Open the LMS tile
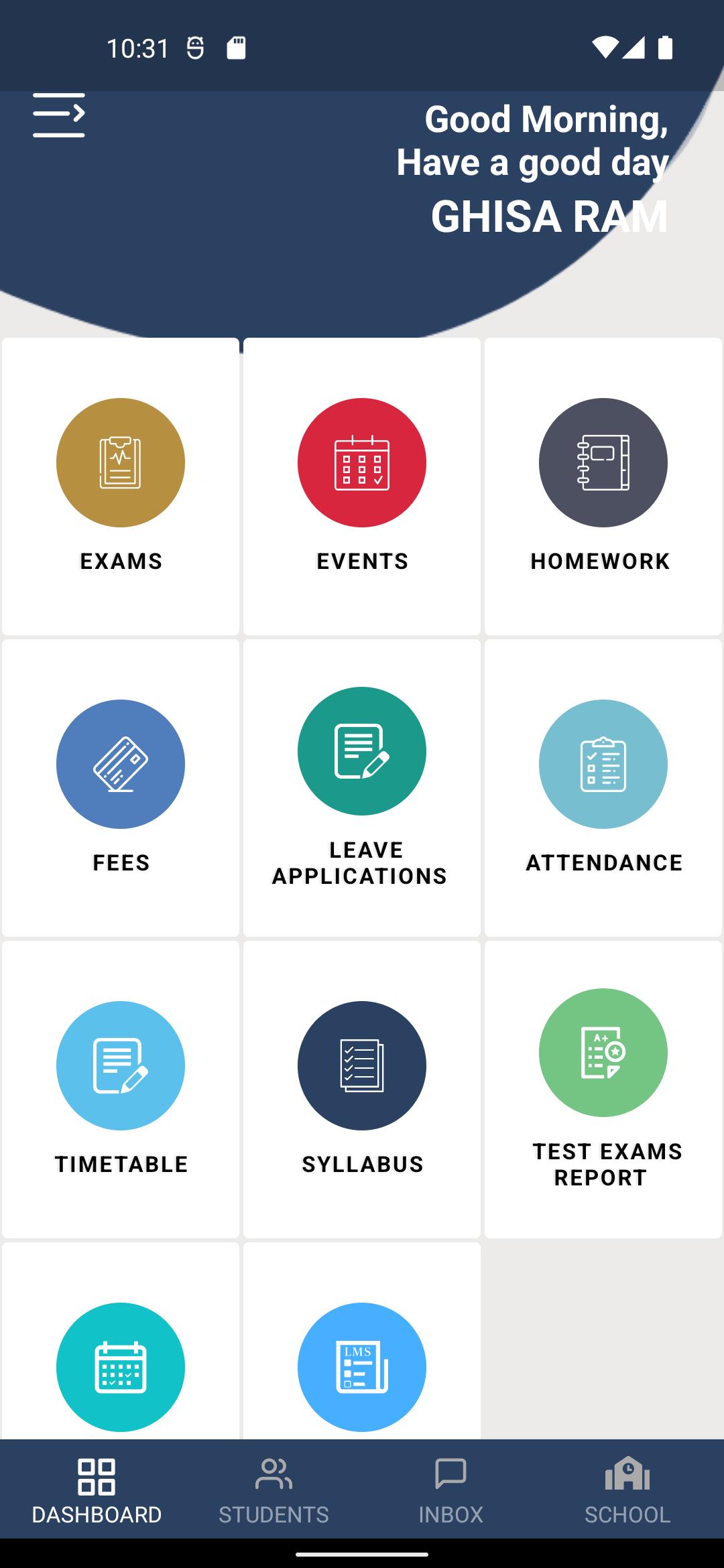The image size is (724, 1568). 362,1341
